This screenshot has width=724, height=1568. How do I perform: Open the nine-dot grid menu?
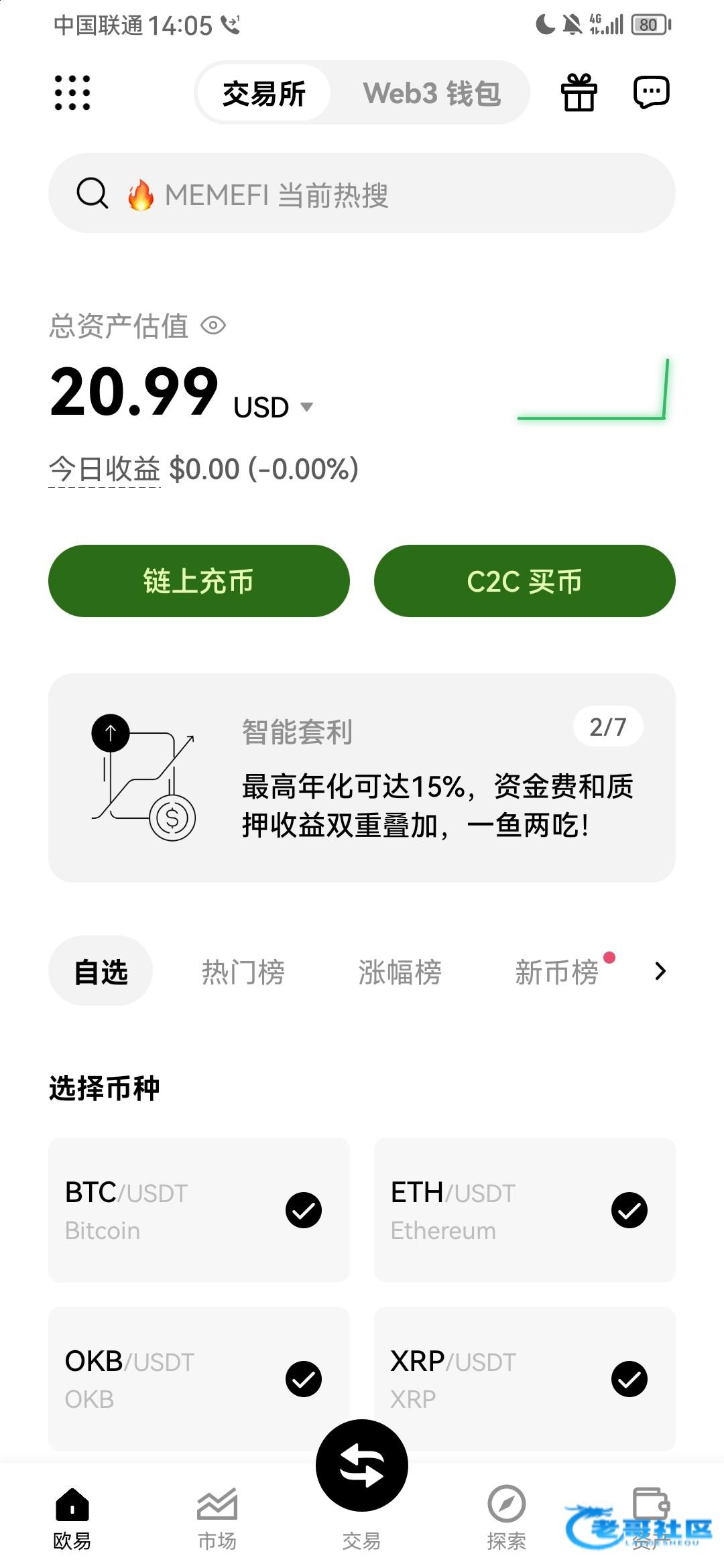tap(72, 92)
